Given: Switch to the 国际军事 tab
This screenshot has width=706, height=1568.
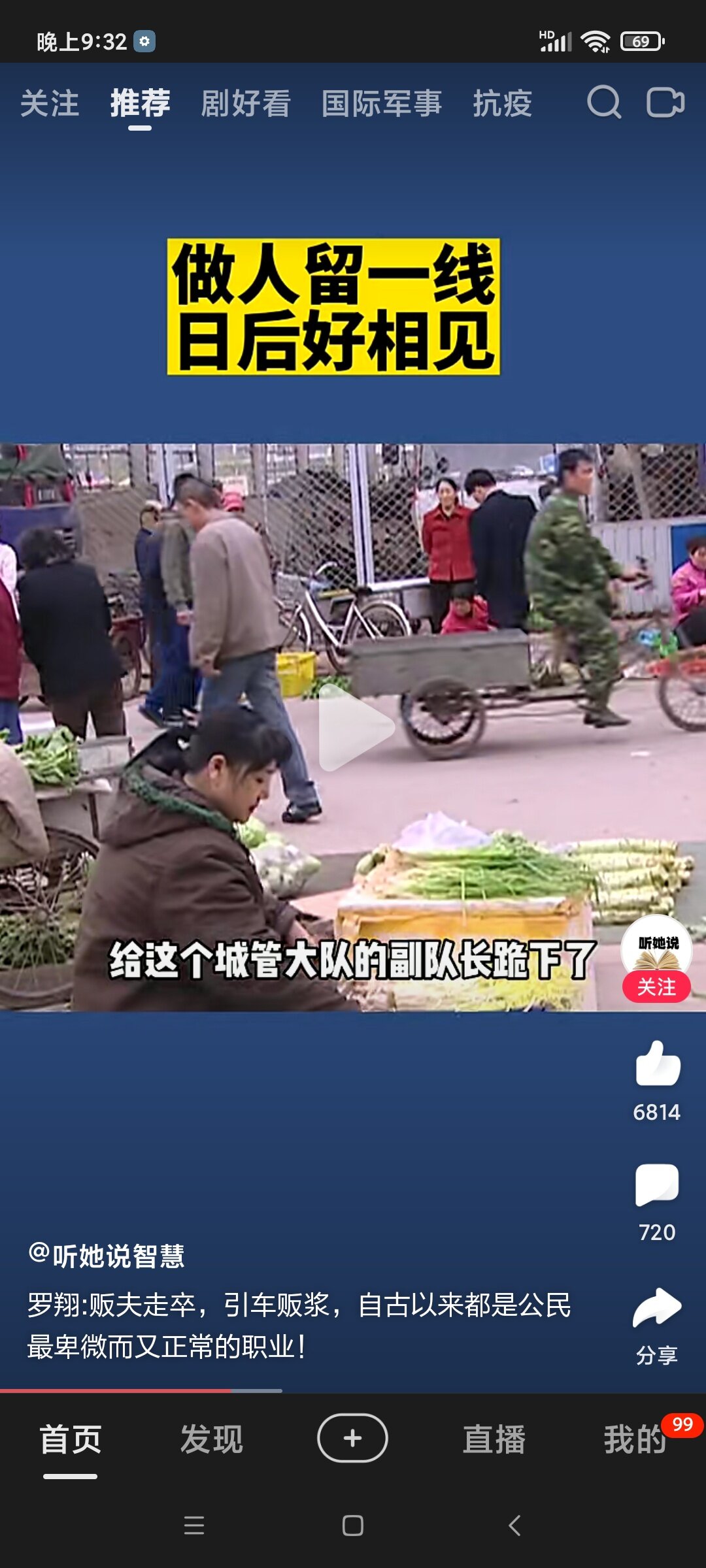Looking at the screenshot, I should [x=382, y=103].
